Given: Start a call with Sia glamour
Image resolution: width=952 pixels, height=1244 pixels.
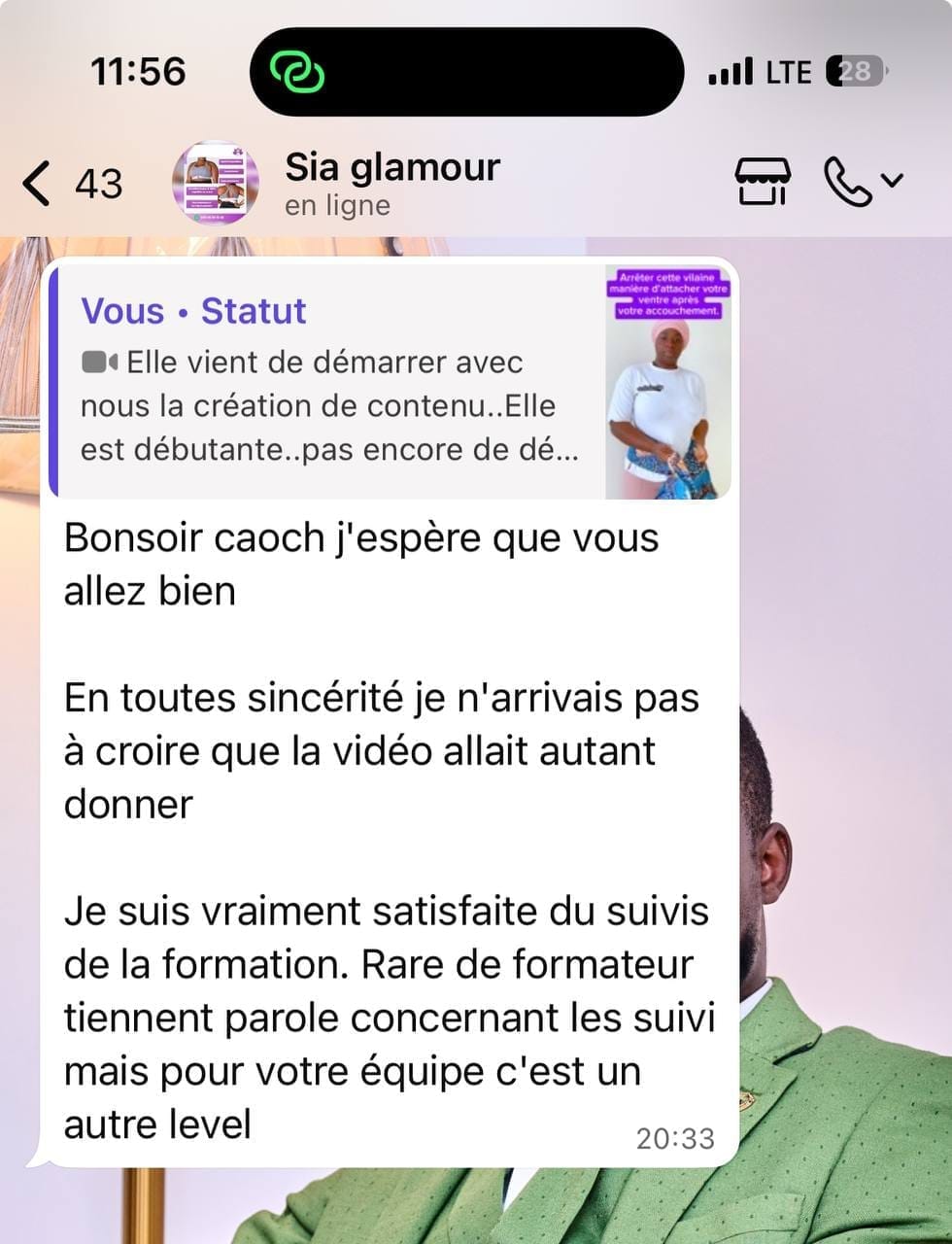Looking at the screenshot, I should pos(848,182).
